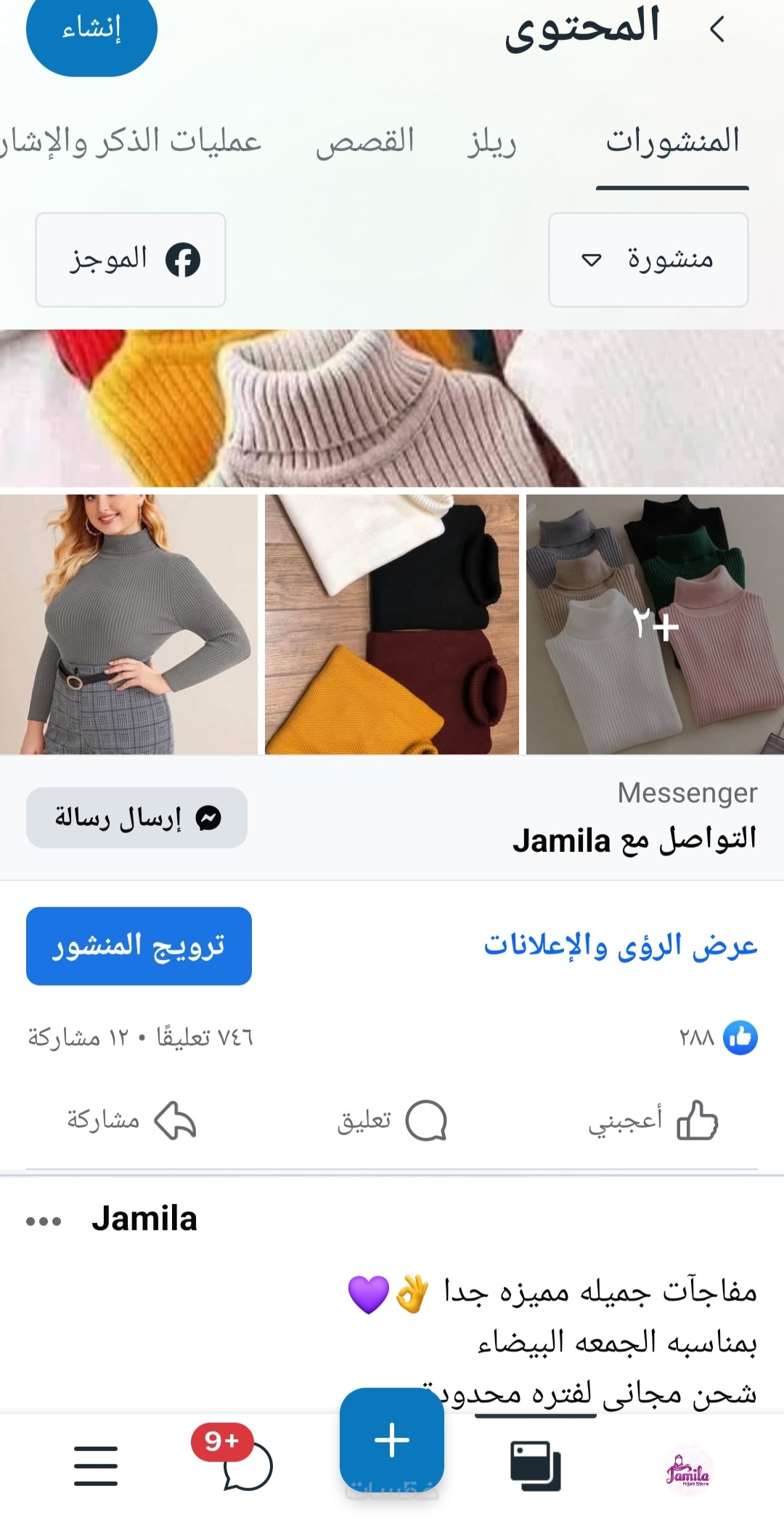Open the عمليات الذكر والإشارات tab
Screen dimensions: 784x1531
(x=131, y=142)
